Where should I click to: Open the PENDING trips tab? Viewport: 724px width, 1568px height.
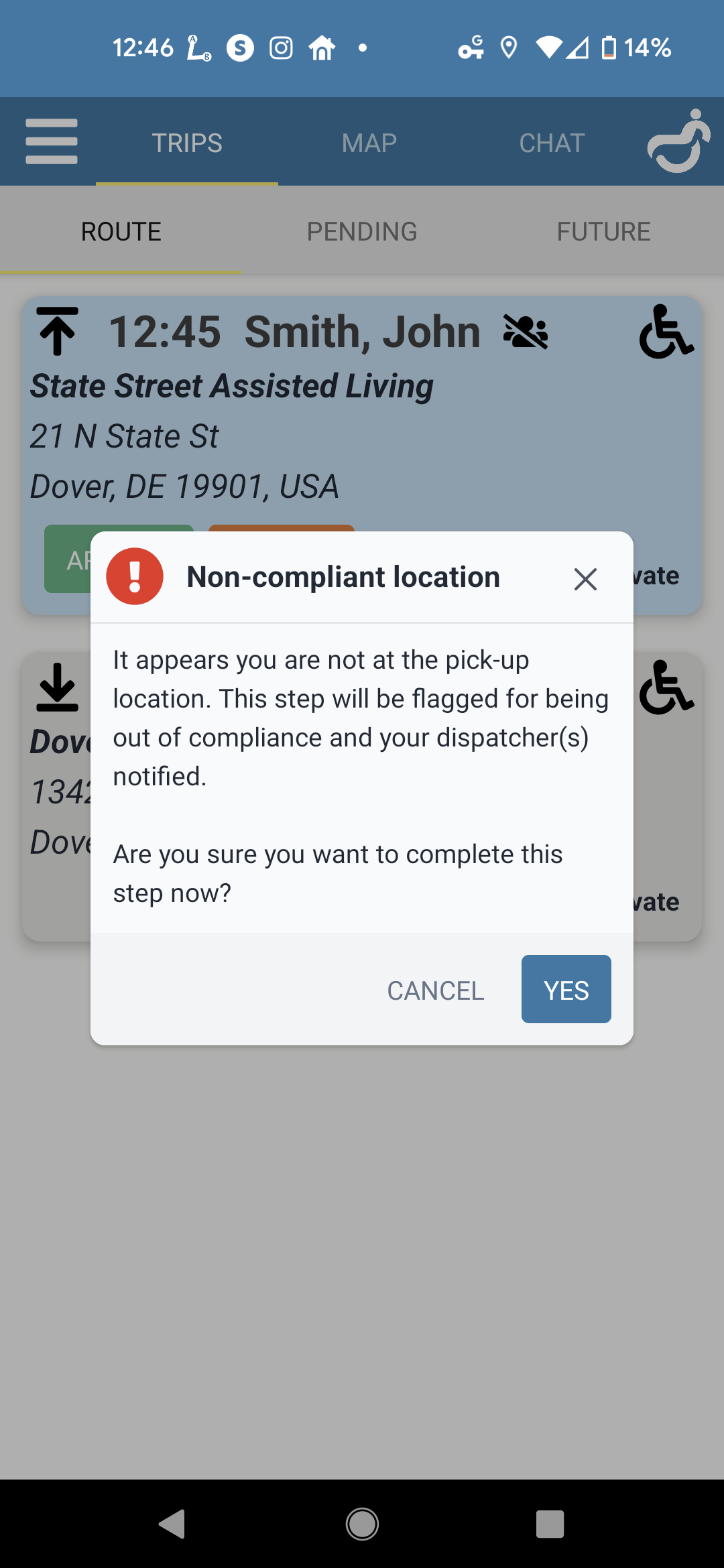[362, 232]
